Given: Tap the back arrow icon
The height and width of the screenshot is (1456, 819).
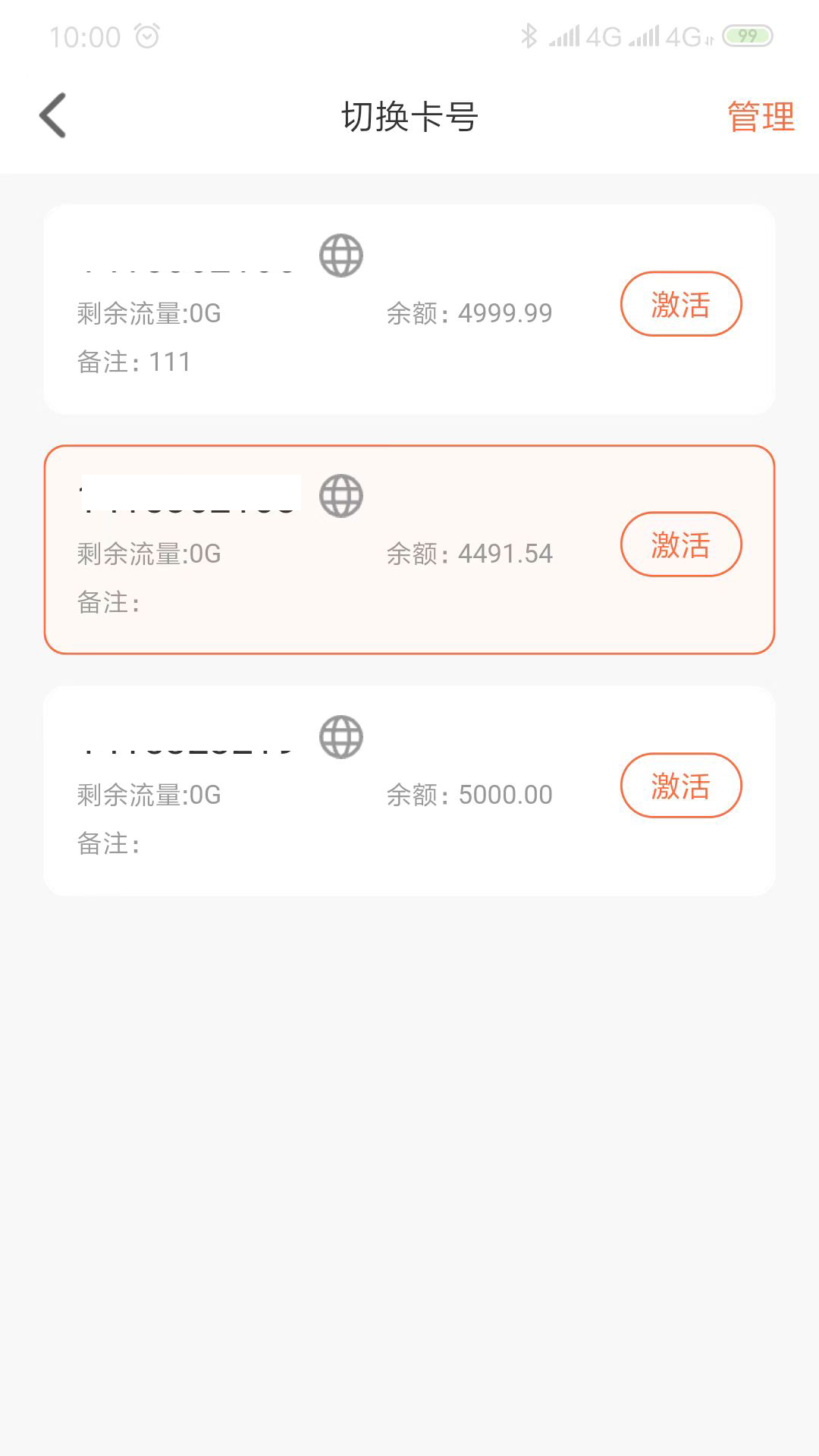Looking at the screenshot, I should click(x=51, y=115).
